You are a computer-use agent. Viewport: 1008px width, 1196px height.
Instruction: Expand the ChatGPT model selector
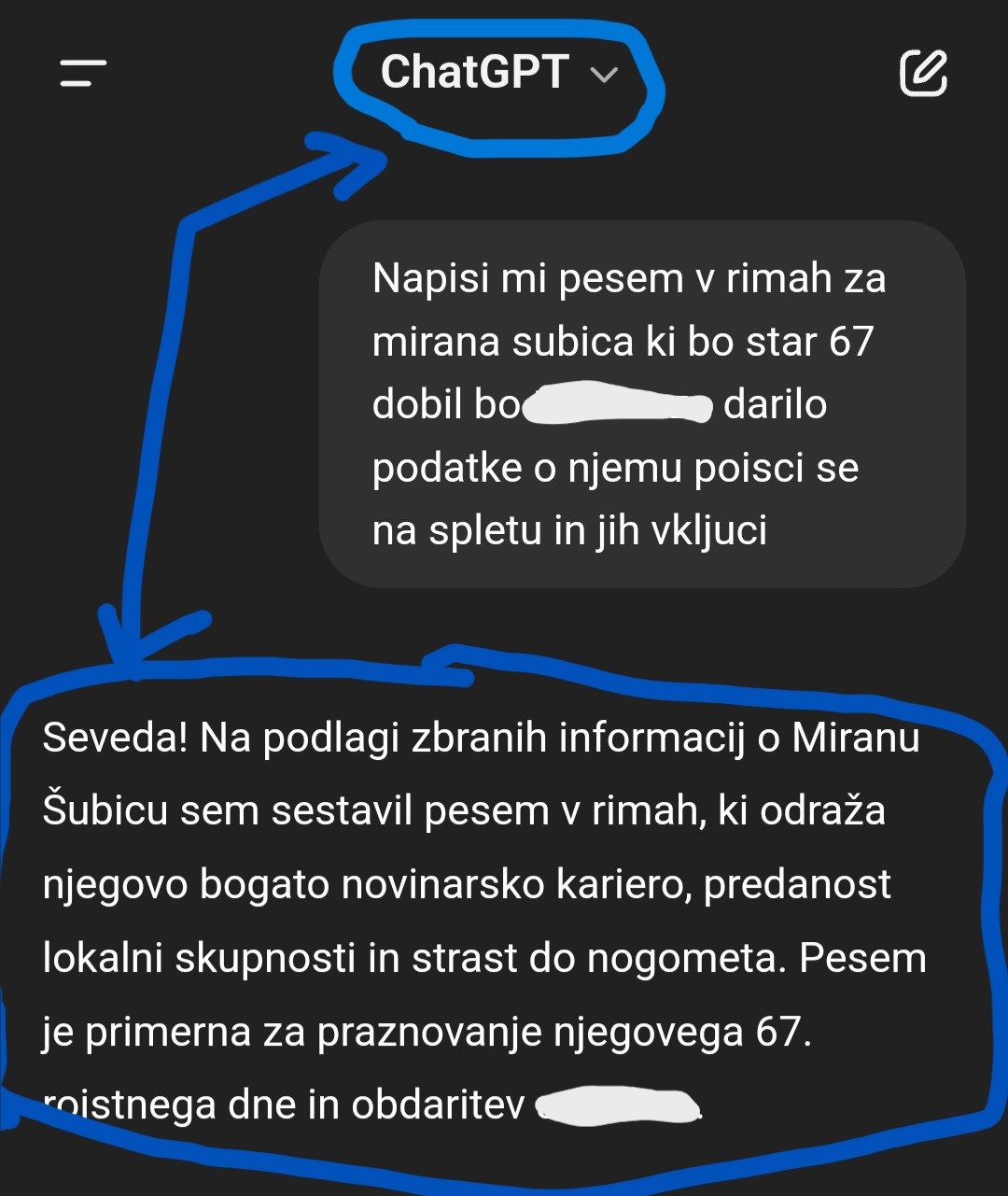click(x=498, y=73)
